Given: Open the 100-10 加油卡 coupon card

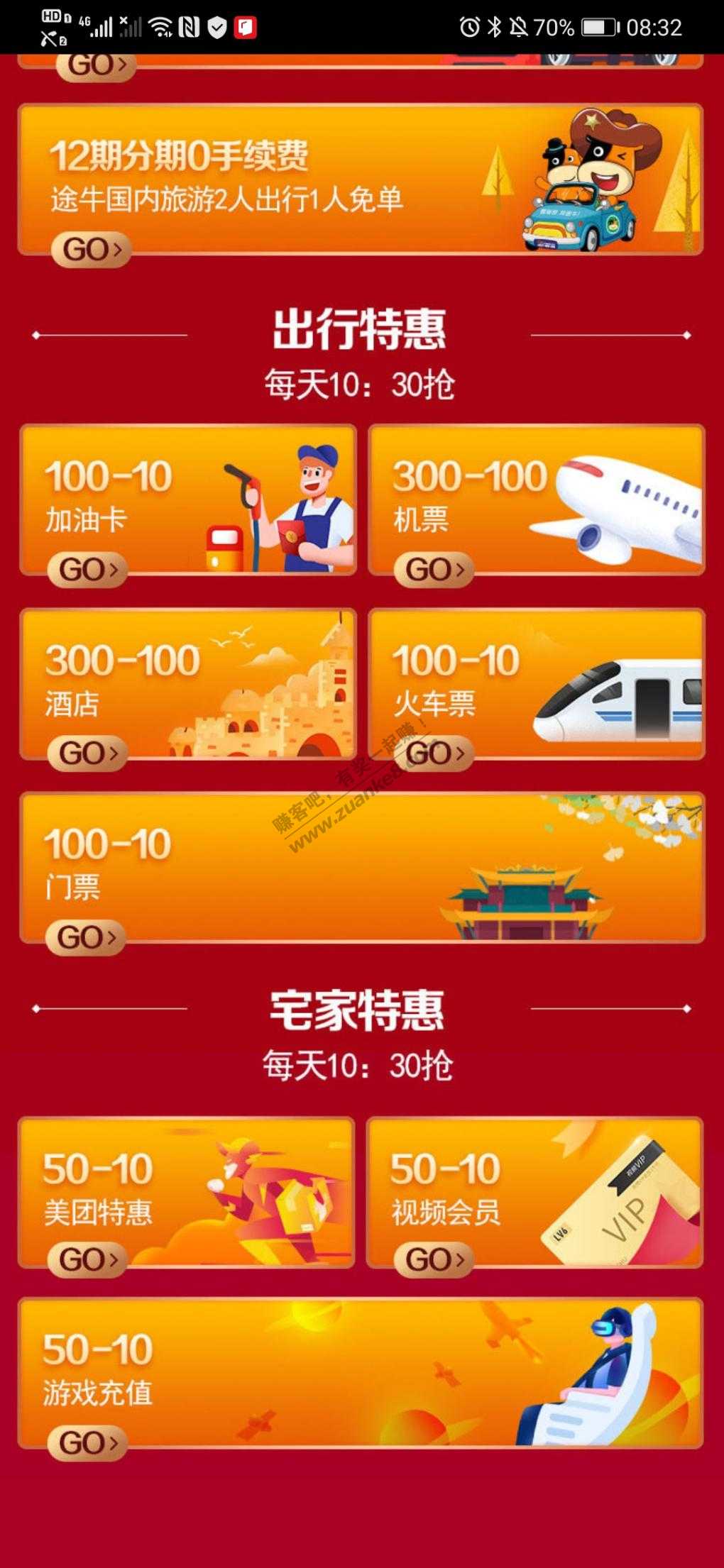Looking at the screenshot, I should (x=188, y=499).
